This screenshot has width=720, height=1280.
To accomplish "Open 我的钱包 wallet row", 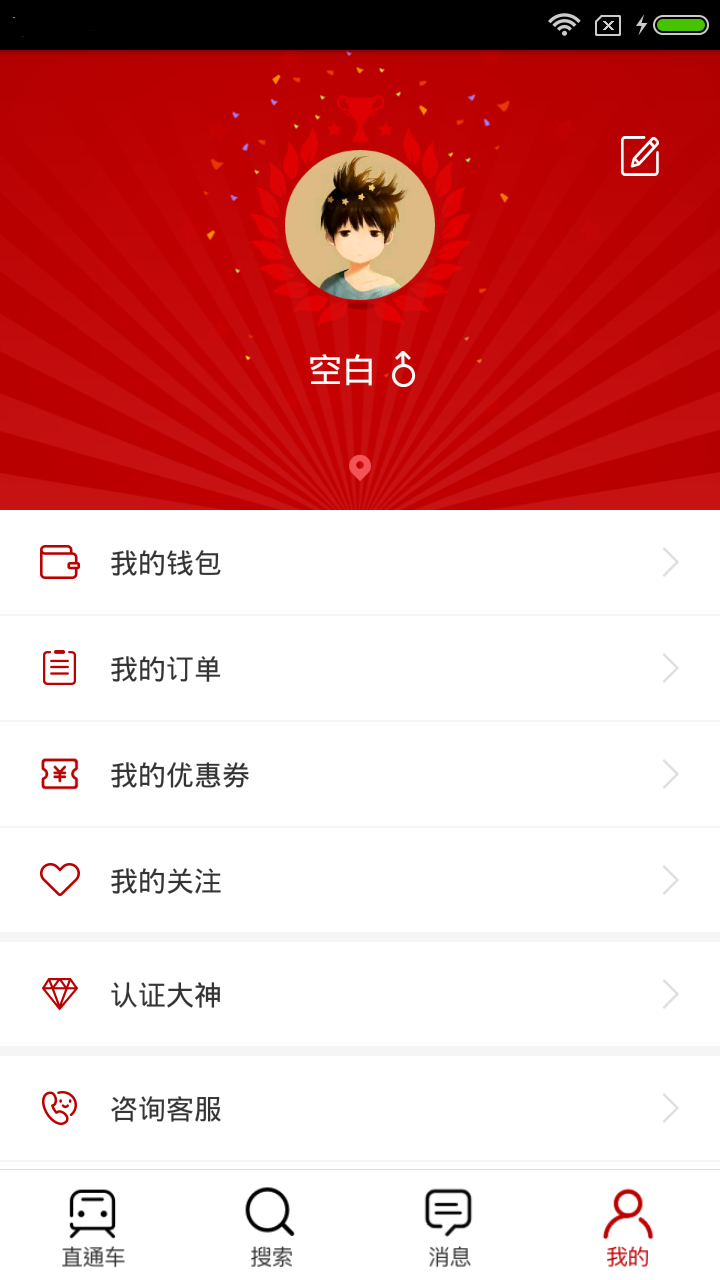I will pos(360,563).
